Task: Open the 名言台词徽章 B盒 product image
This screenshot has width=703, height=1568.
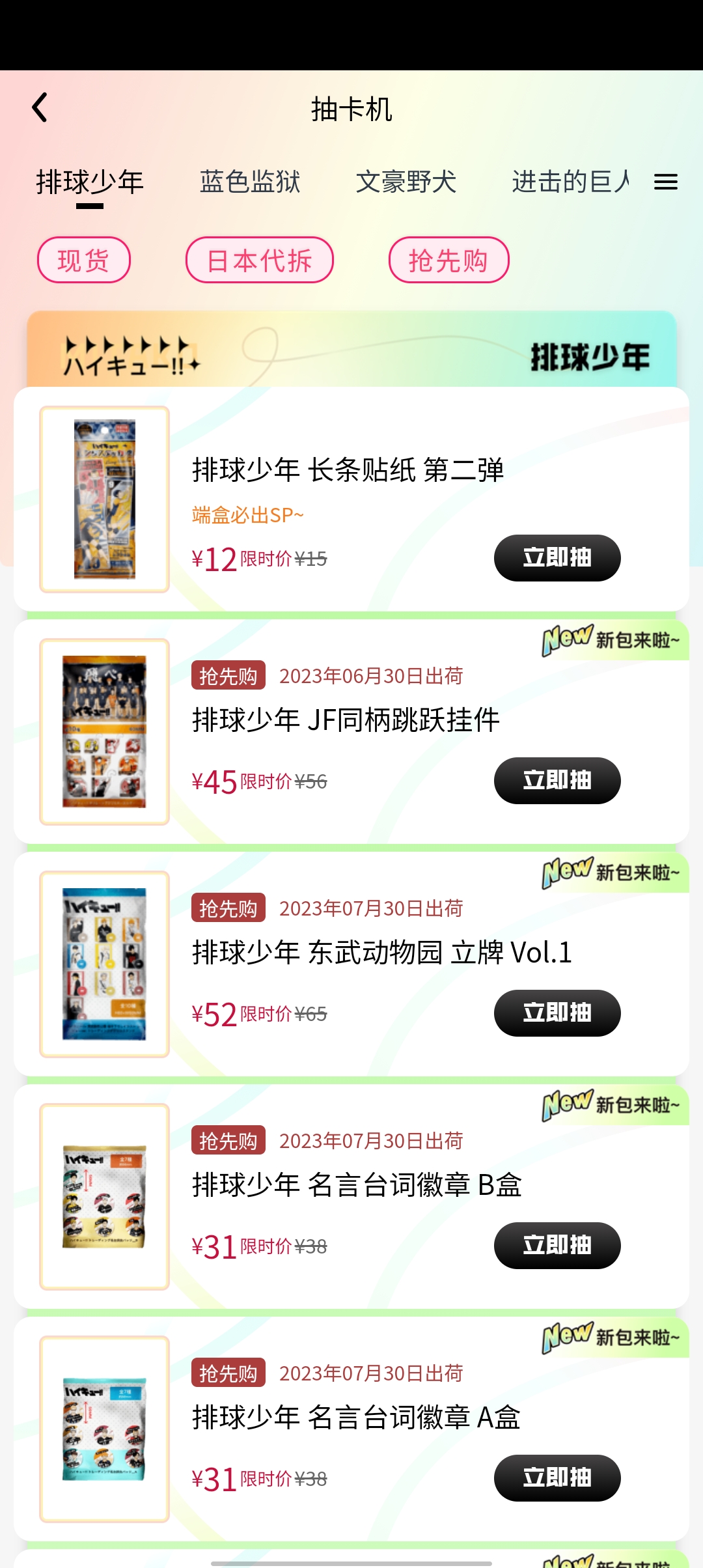Action: coord(105,1197)
